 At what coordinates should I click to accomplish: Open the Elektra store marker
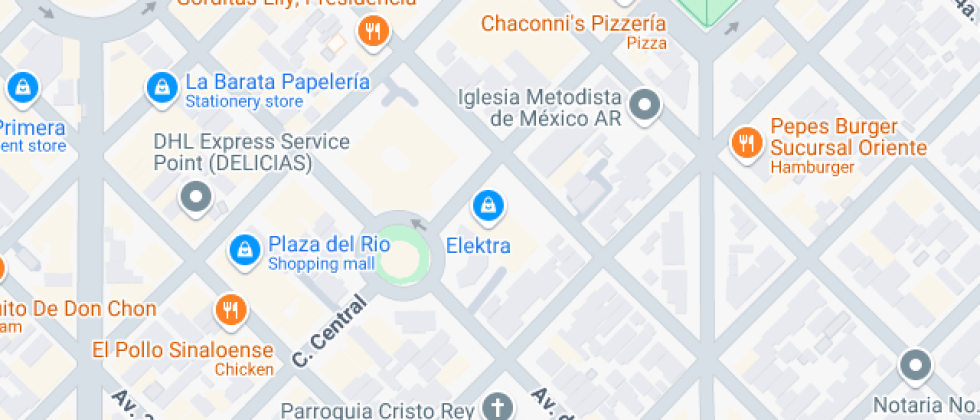487,206
